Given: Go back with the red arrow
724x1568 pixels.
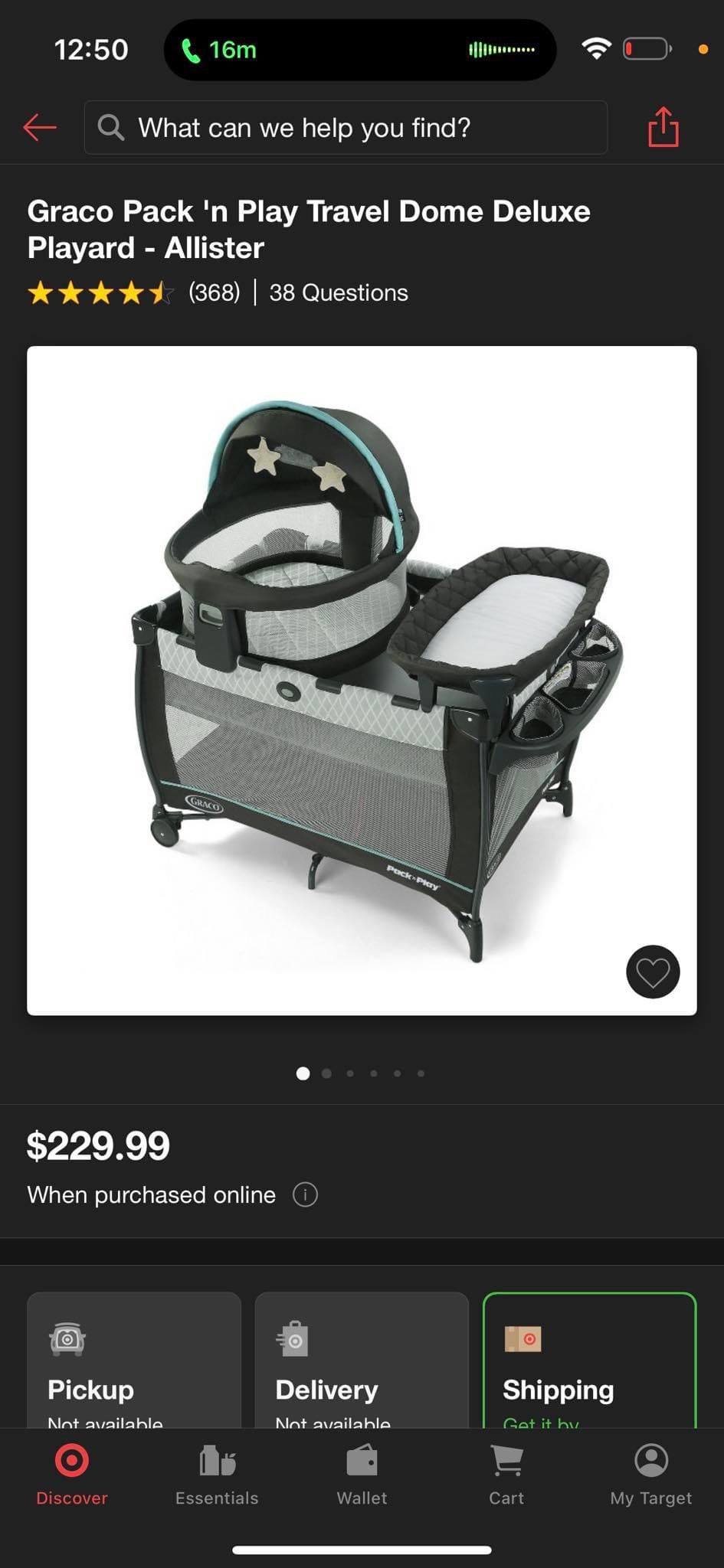Looking at the screenshot, I should 40,127.
